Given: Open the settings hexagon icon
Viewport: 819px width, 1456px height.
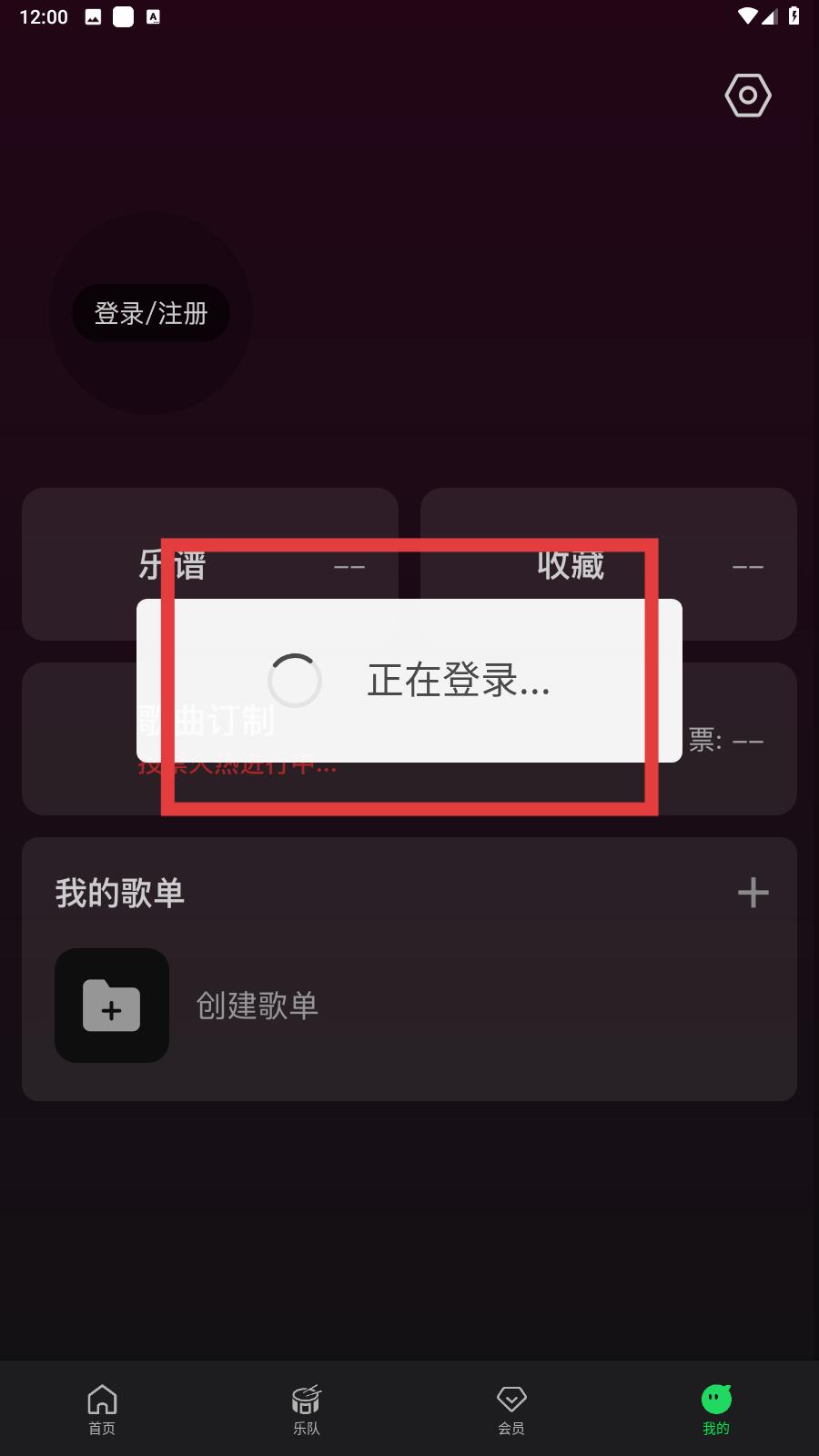Looking at the screenshot, I should pos(748,96).
